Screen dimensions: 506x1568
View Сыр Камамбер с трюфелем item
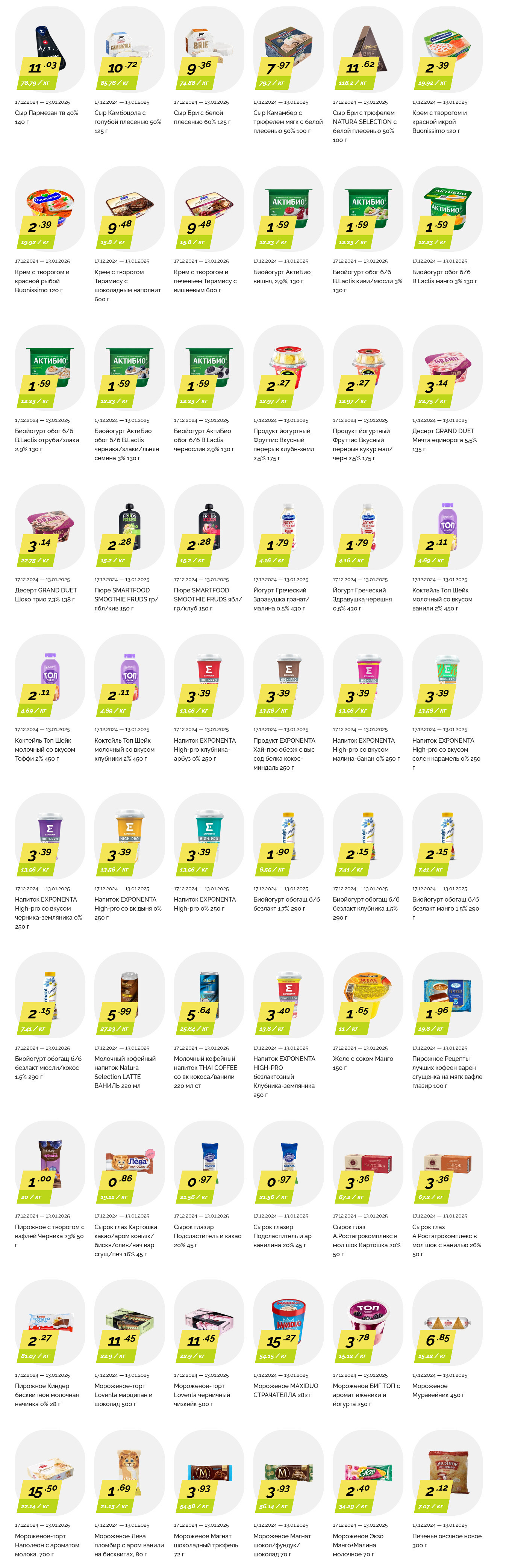[x=288, y=49]
